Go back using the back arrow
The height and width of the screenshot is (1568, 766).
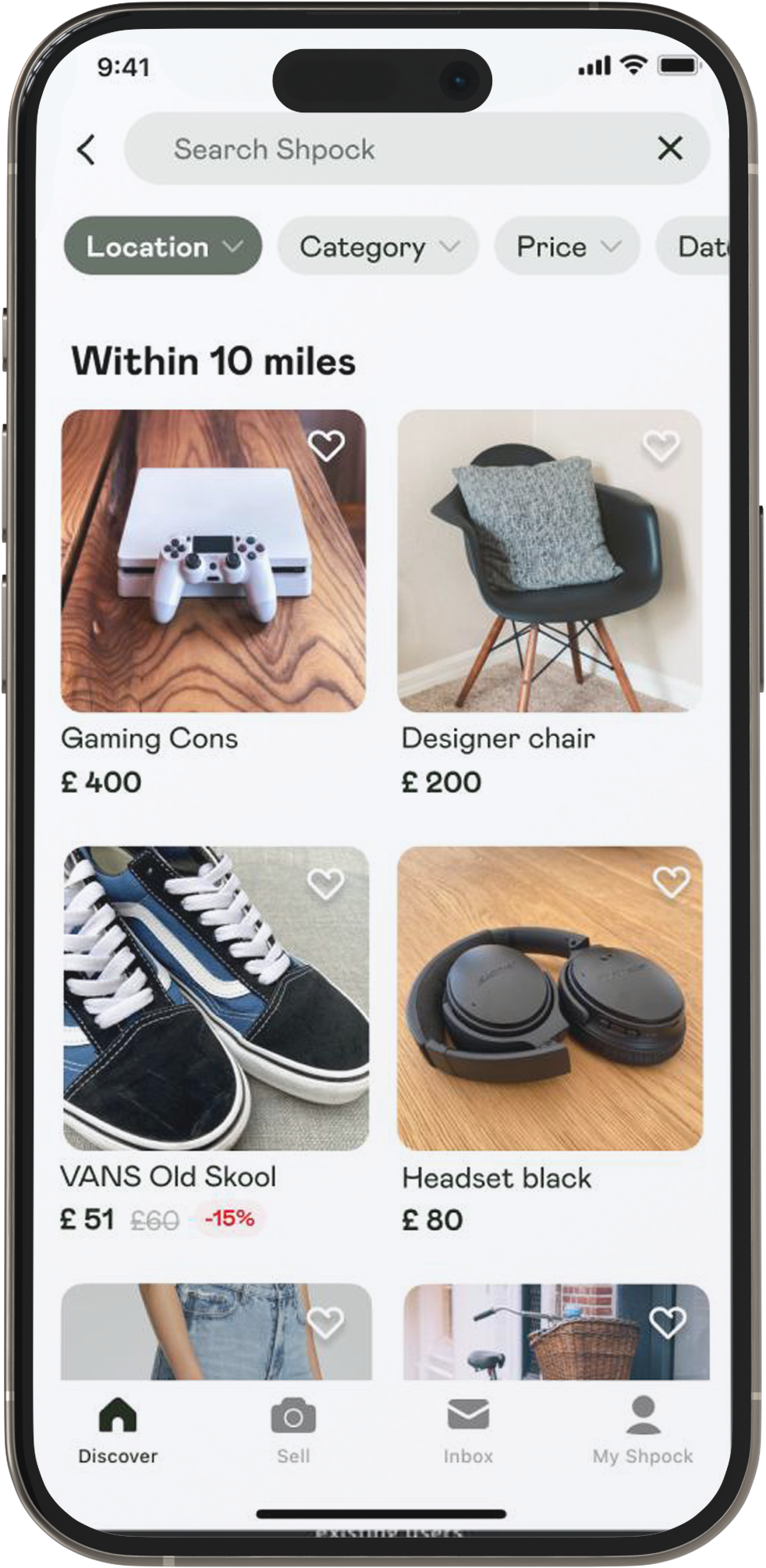click(x=87, y=149)
